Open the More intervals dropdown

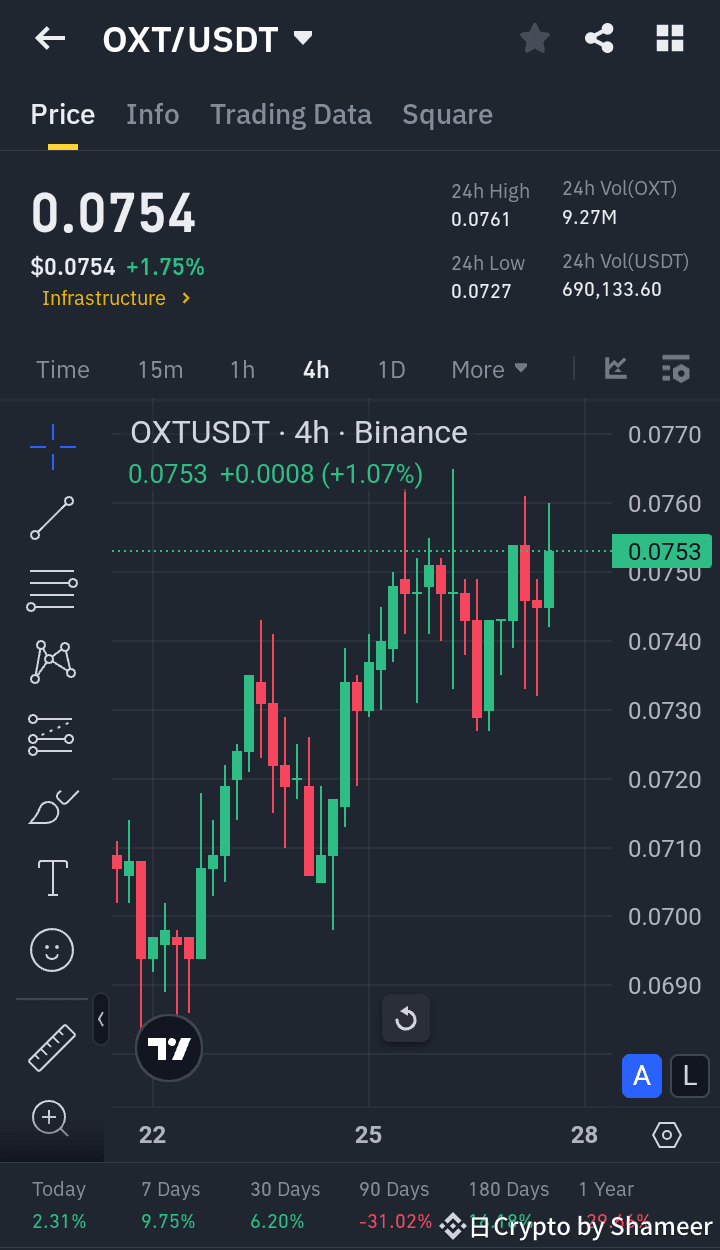[x=489, y=369]
